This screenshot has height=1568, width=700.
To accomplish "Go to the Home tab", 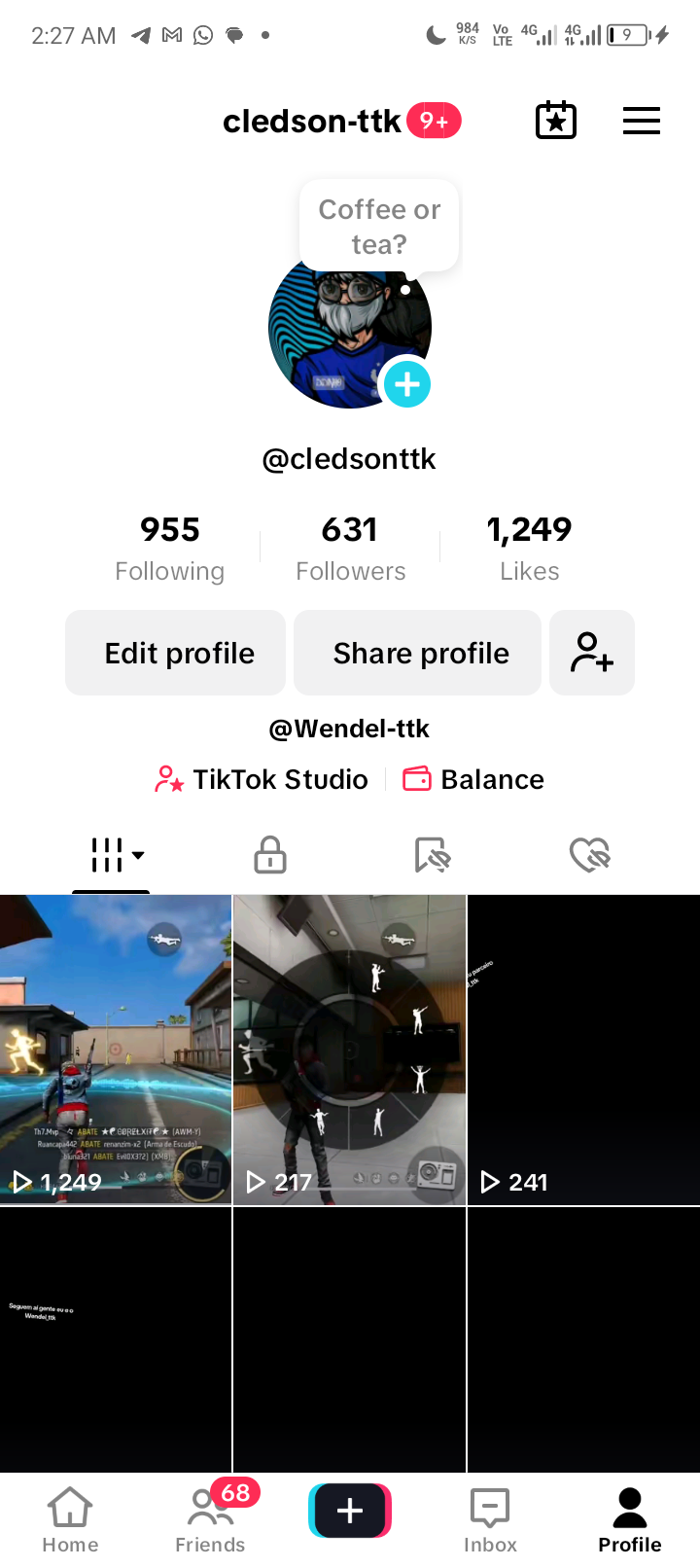I will (x=70, y=1519).
